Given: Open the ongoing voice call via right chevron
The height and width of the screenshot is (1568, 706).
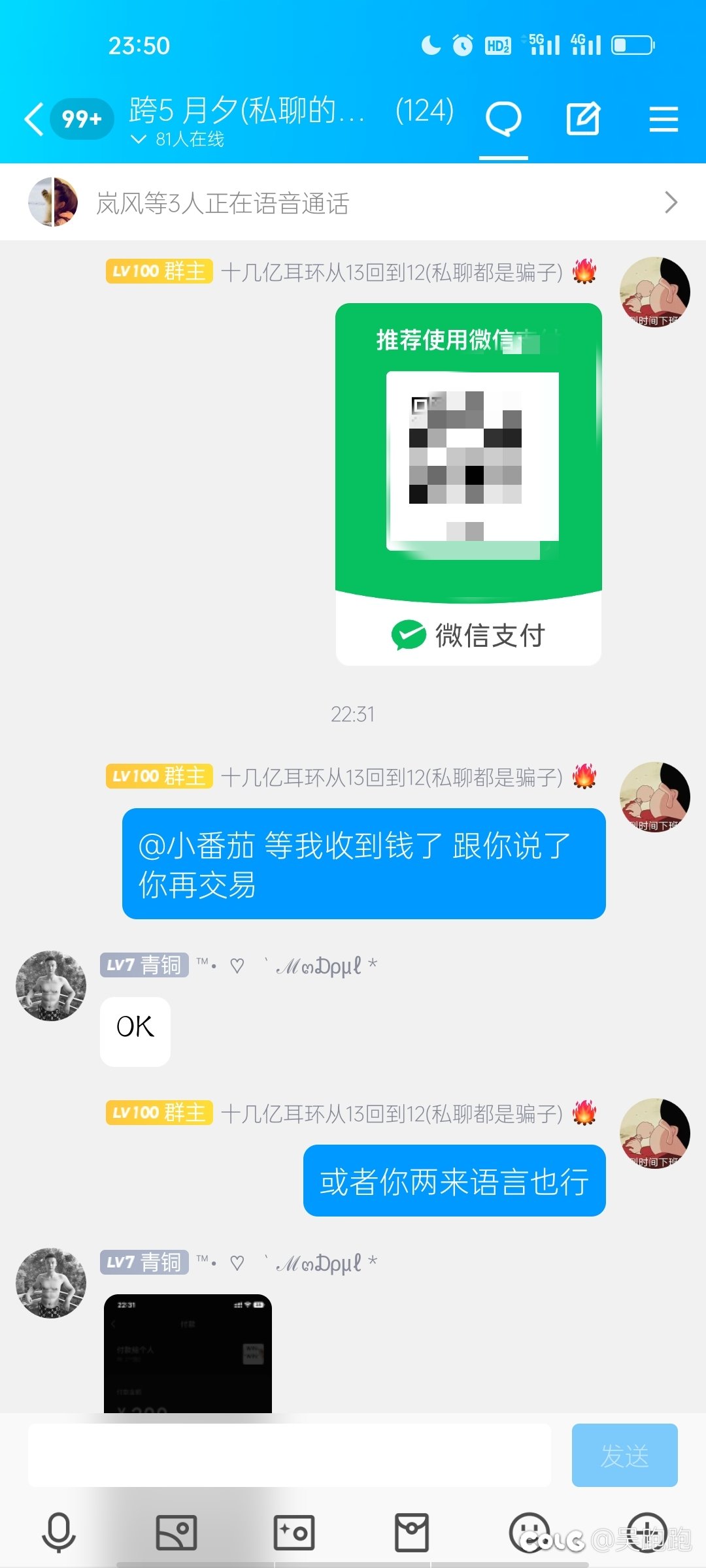Looking at the screenshot, I should [x=670, y=202].
